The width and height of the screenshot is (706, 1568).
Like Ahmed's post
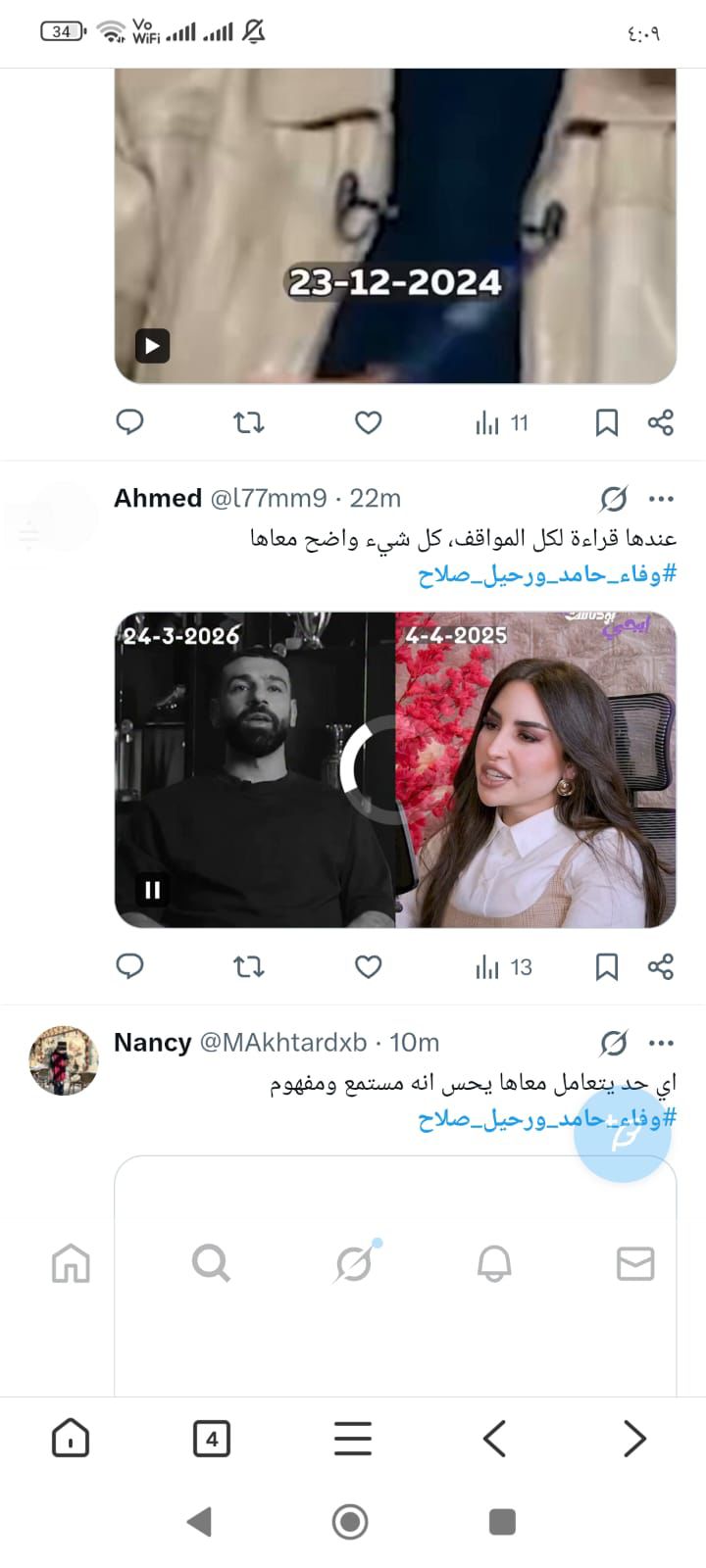pyautogui.click(x=368, y=967)
